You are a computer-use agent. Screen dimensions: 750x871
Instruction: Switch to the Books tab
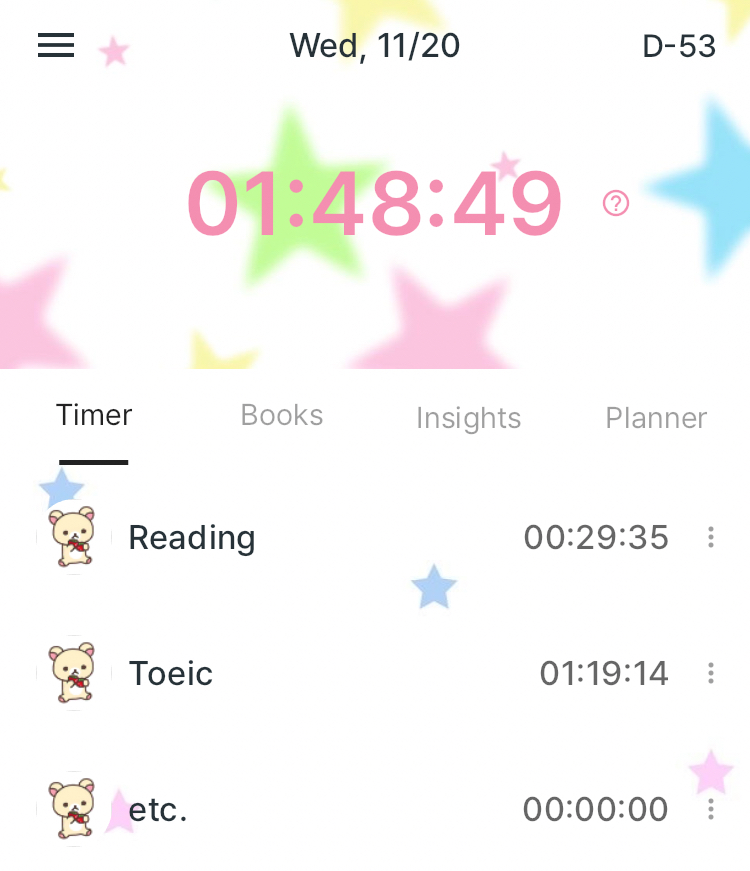pyautogui.click(x=281, y=416)
